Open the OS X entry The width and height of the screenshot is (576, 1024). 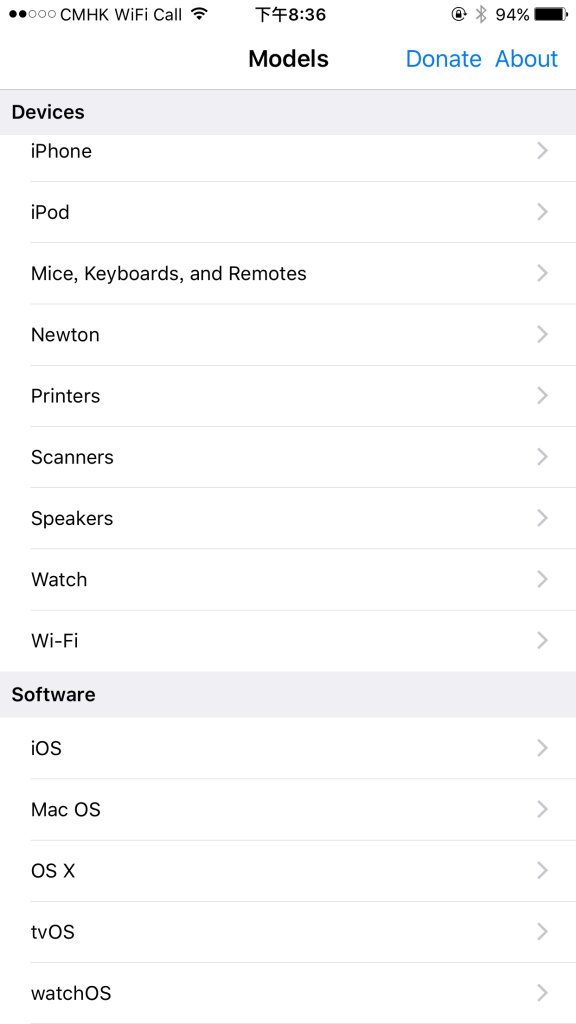coord(288,871)
